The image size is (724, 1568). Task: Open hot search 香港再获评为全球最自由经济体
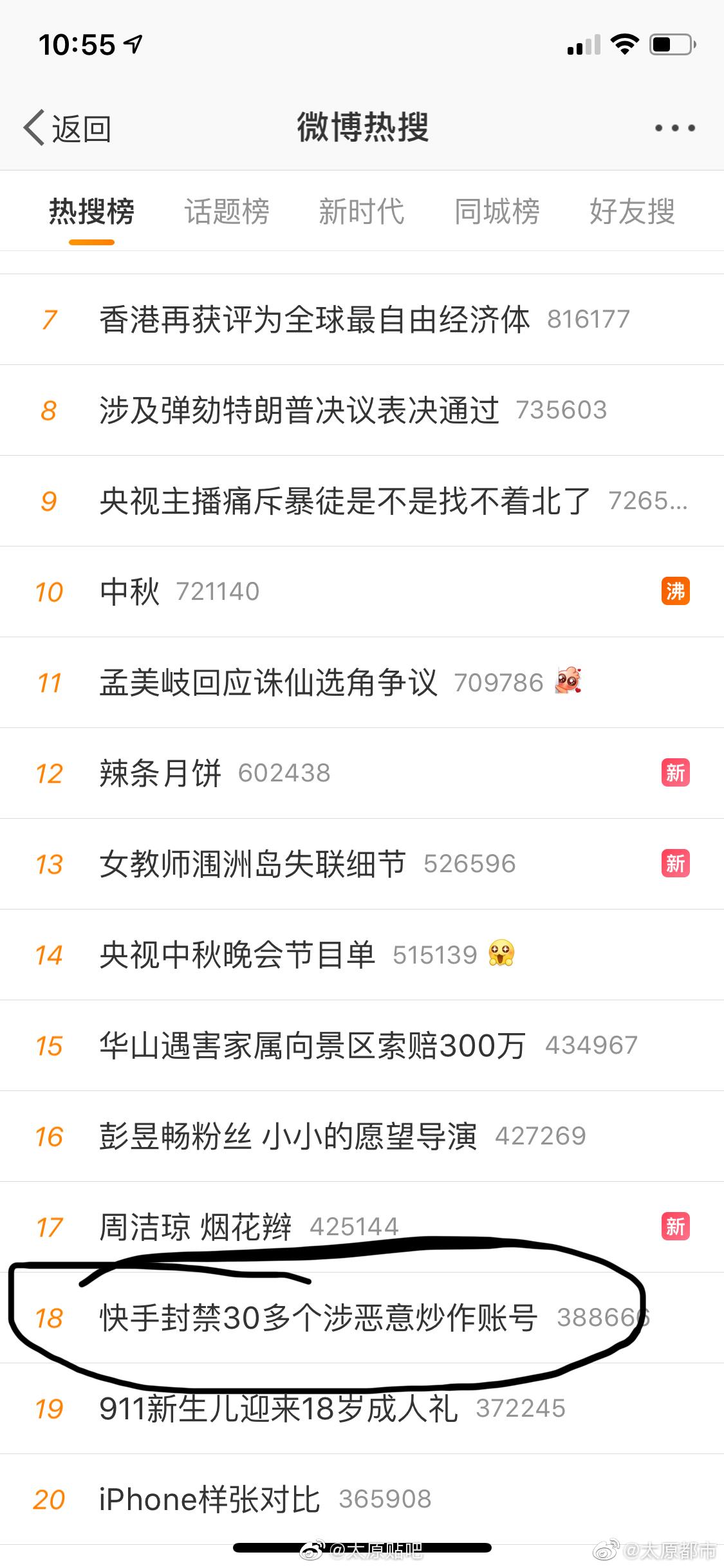pyautogui.click(x=314, y=320)
